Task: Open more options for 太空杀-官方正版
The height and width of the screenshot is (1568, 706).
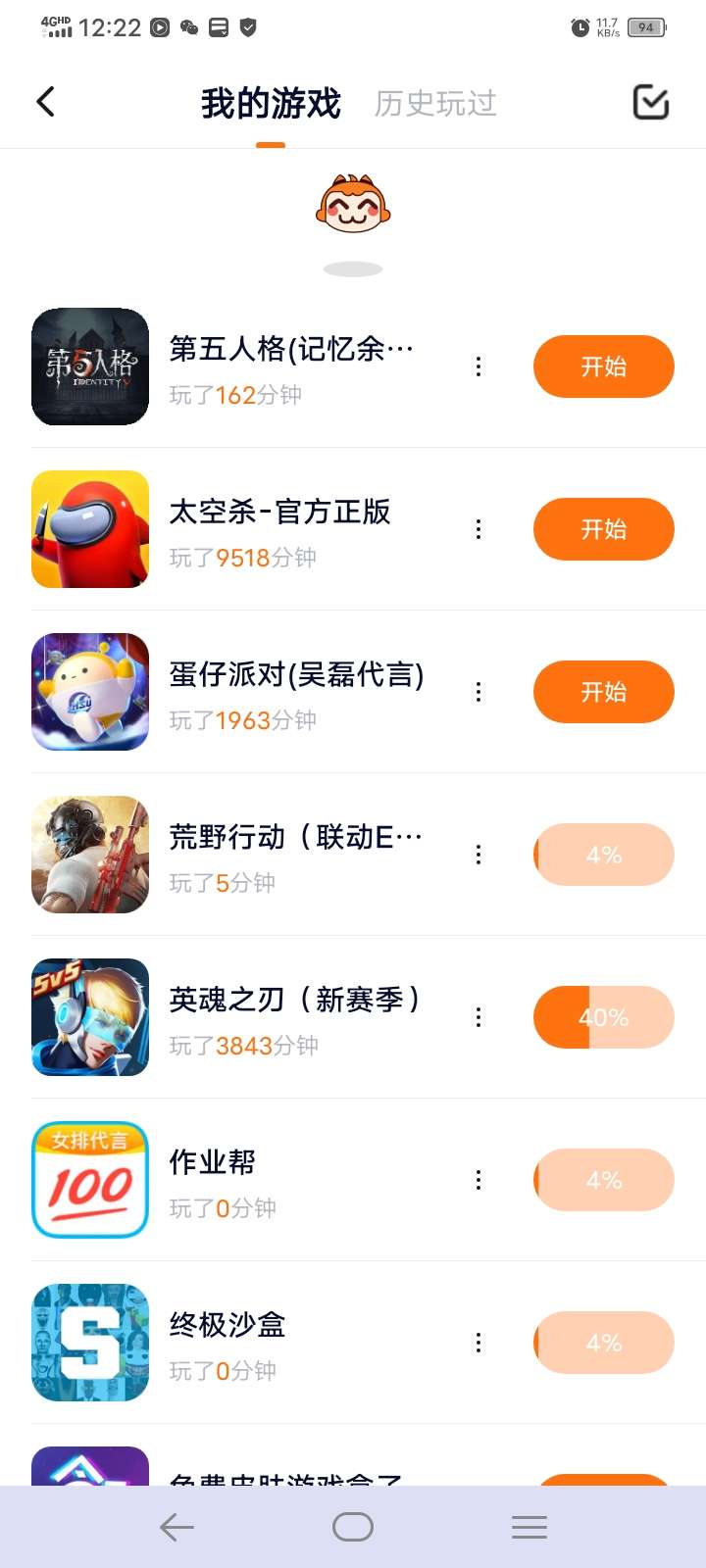Action: click(479, 529)
